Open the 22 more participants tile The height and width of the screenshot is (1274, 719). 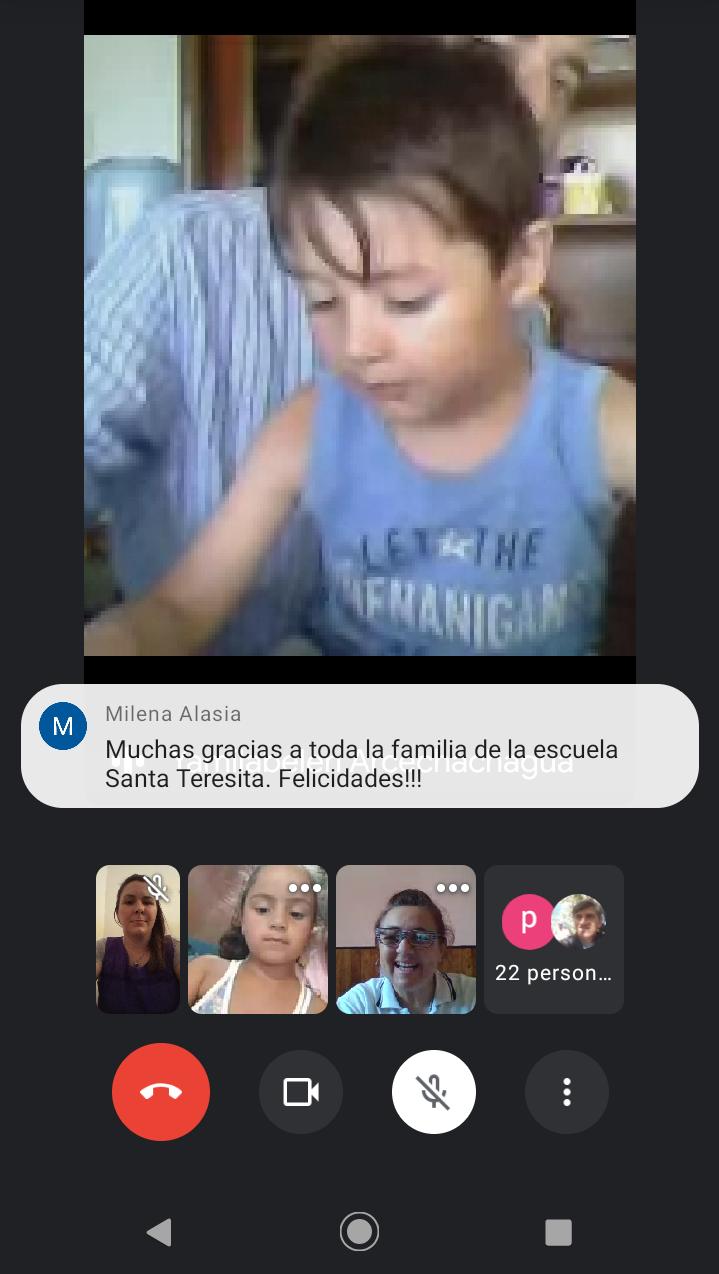tap(554, 940)
